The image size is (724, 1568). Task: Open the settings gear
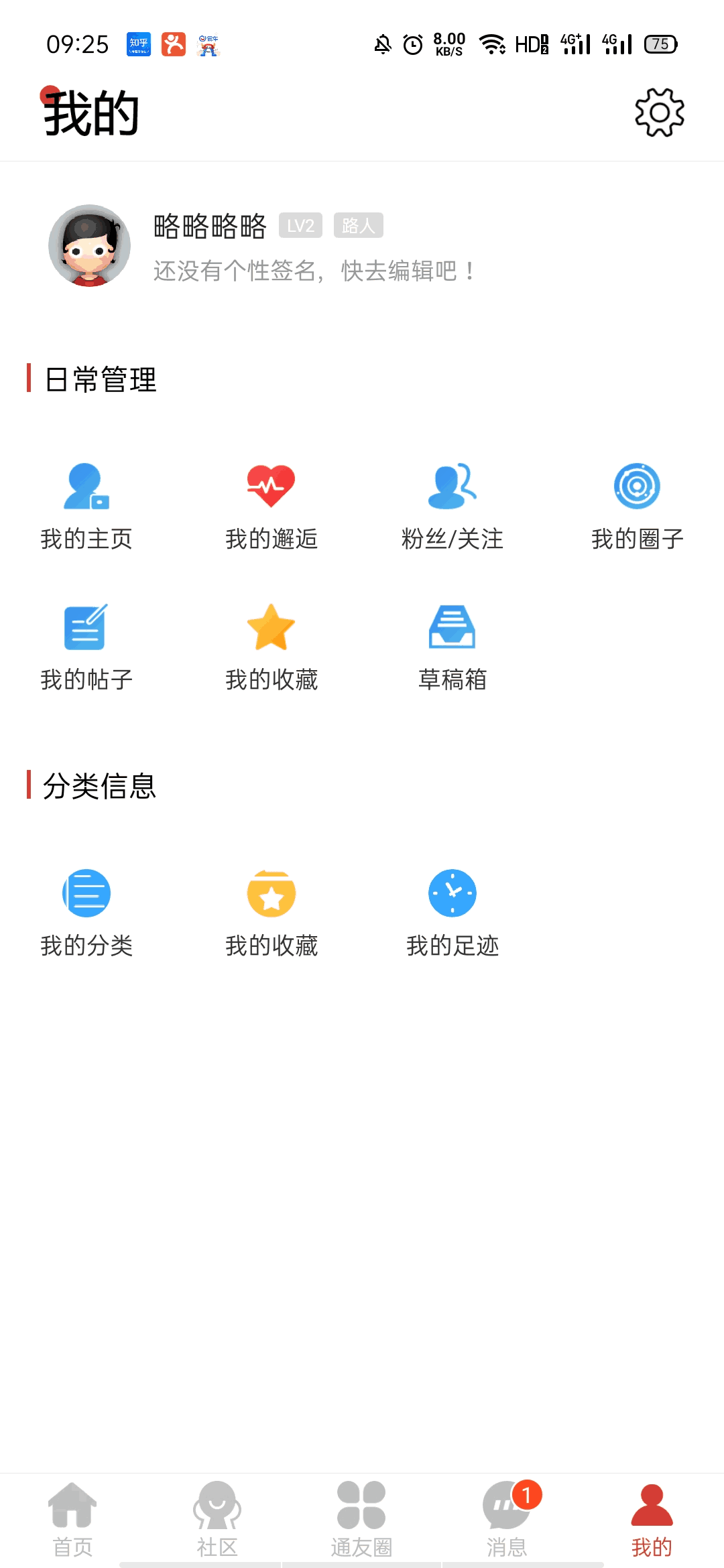pos(660,113)
